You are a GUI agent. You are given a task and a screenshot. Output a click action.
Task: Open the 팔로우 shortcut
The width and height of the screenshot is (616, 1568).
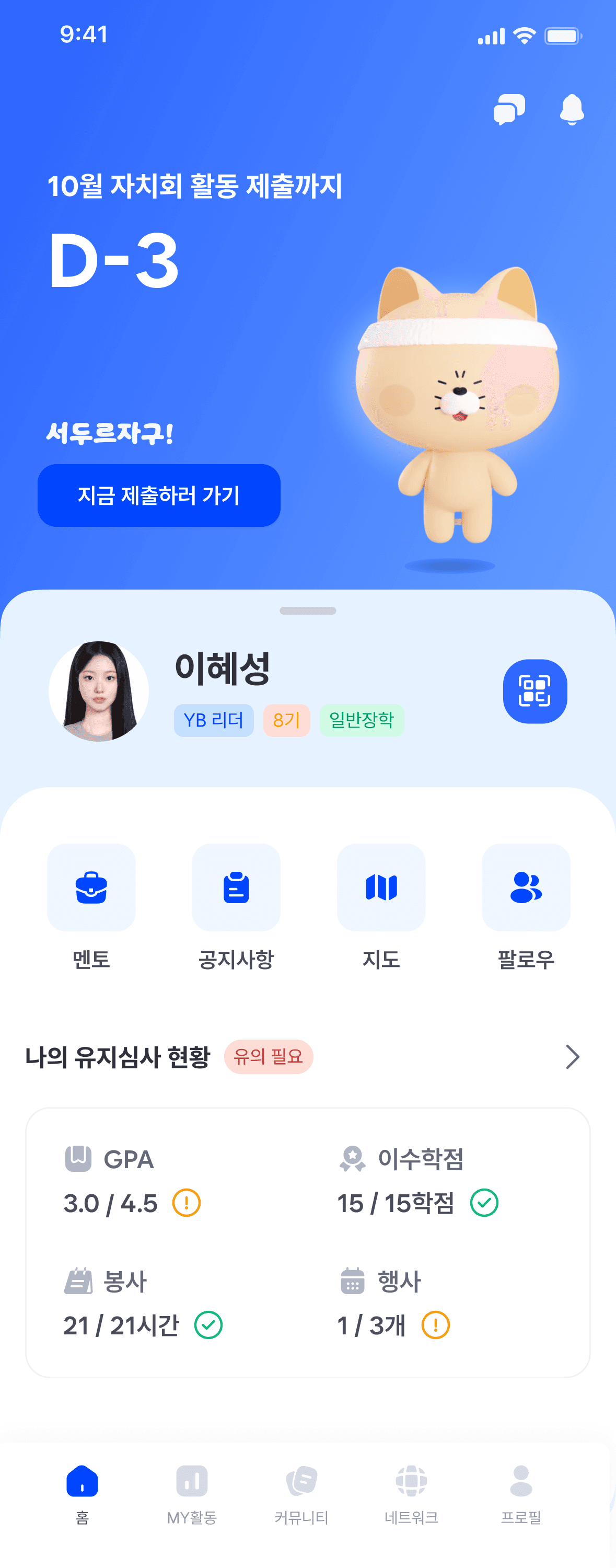pos(526,887)
